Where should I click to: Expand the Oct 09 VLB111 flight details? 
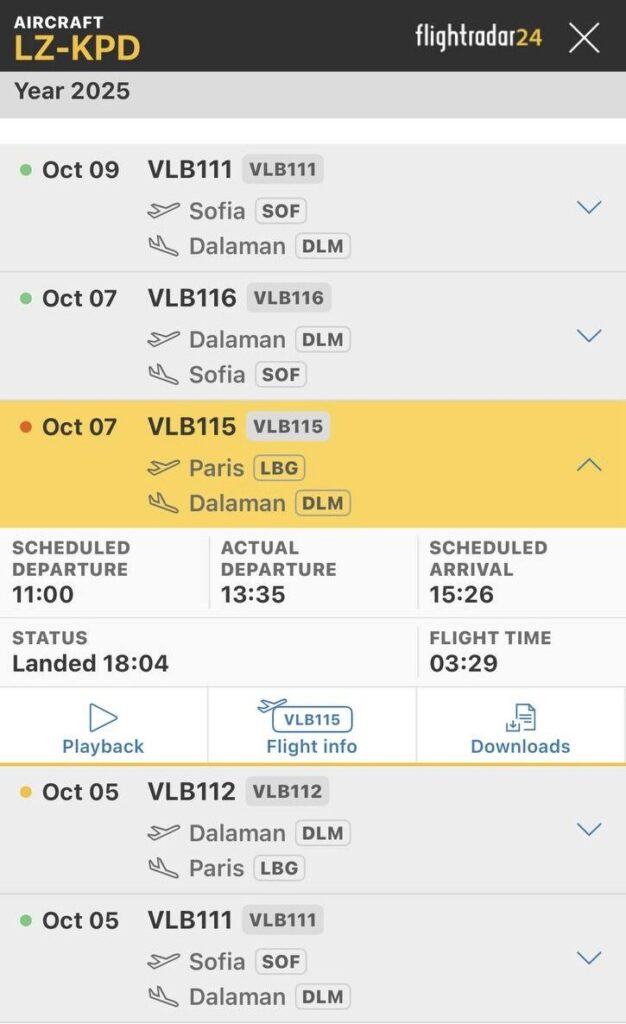(x=589, y=207)
